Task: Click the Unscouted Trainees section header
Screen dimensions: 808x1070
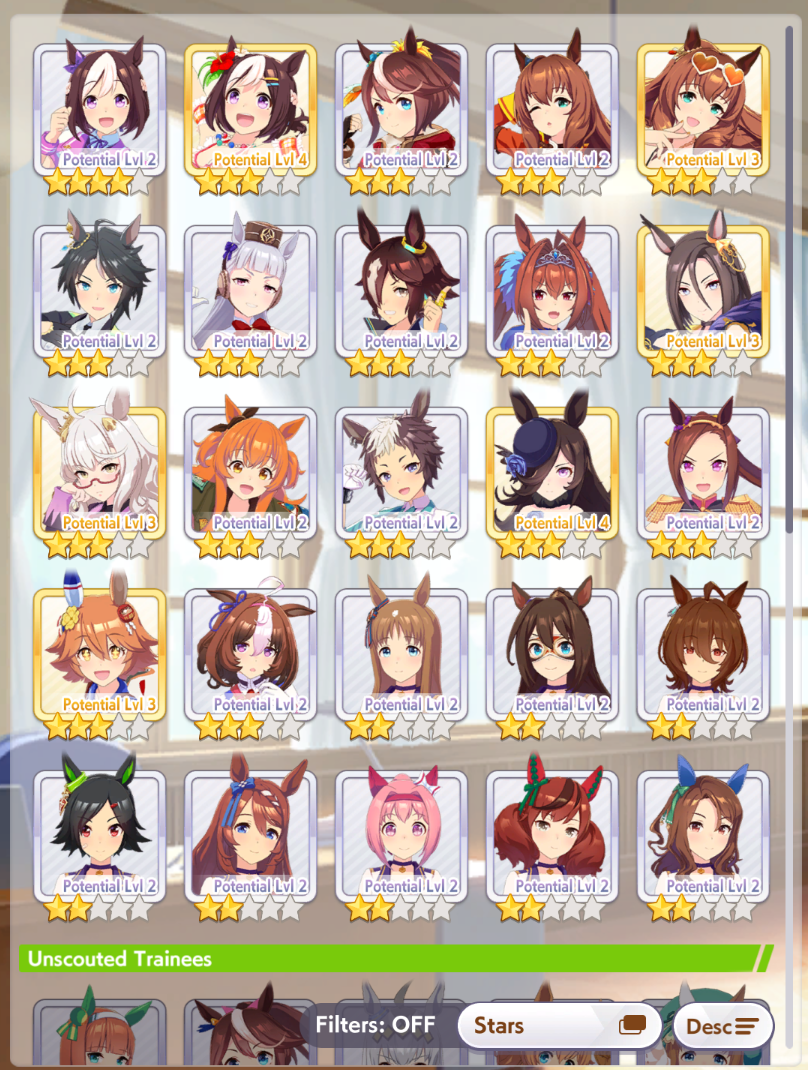Action: (x=120, y=958)
